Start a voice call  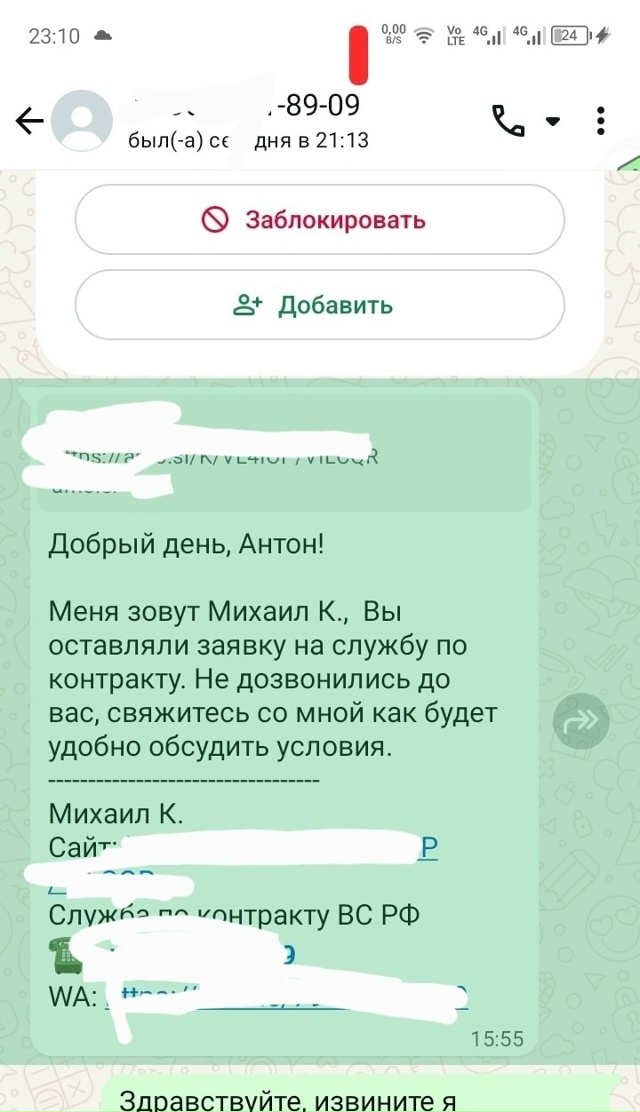pyautogui.click(x=509, y=122)
